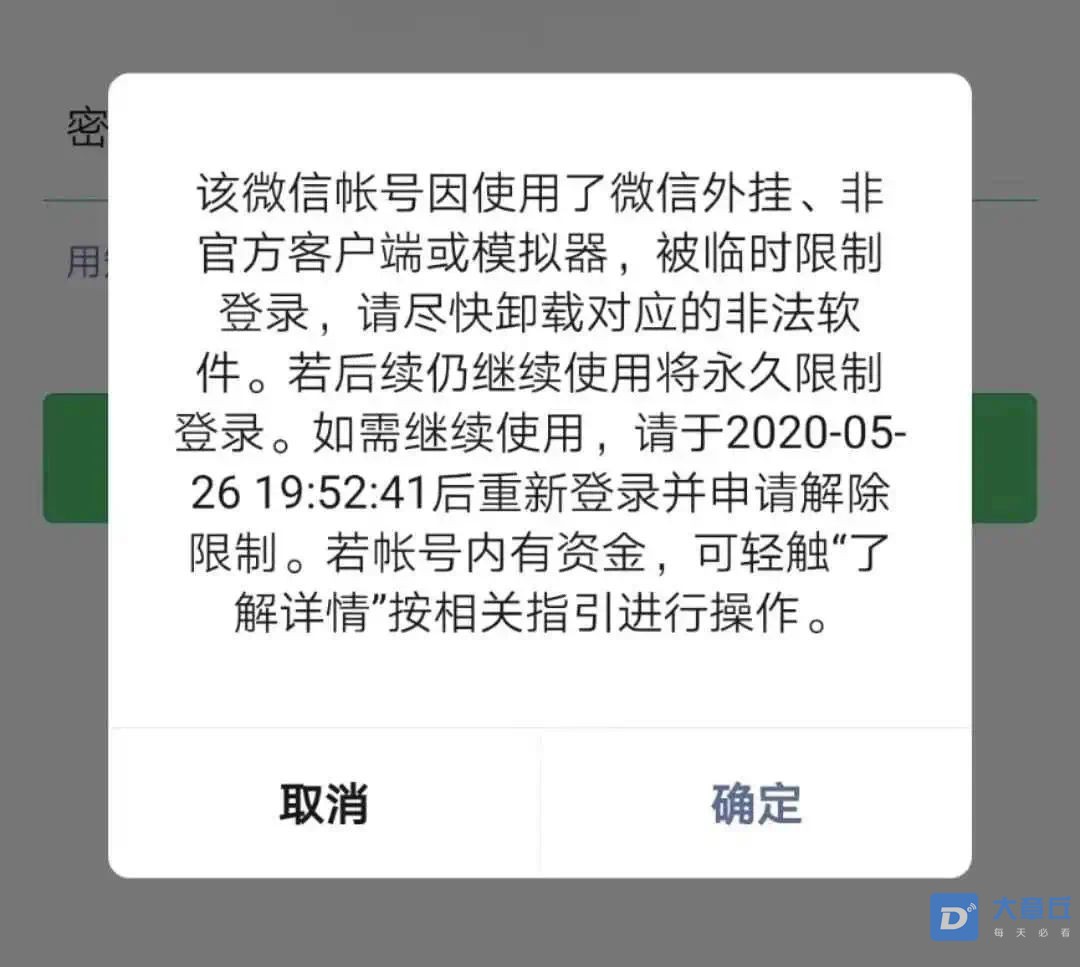
Task: Confirm the login restriction with 确定
Action: (756, 804)
